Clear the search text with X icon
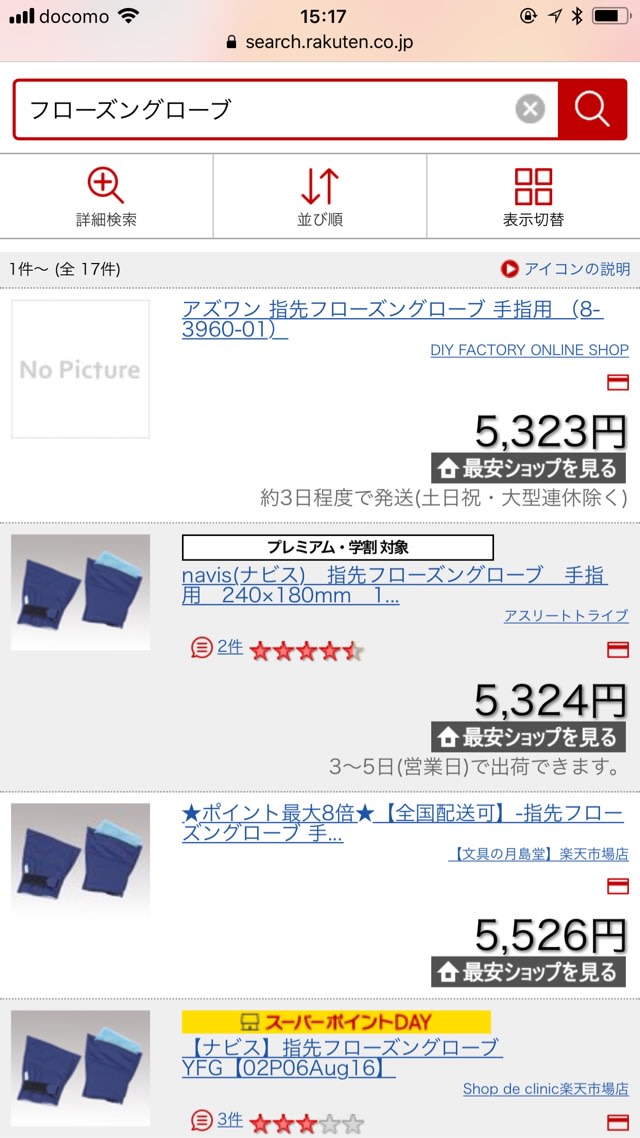The width and height of the screenshot is (640, 1138). [x=531, y=109]
